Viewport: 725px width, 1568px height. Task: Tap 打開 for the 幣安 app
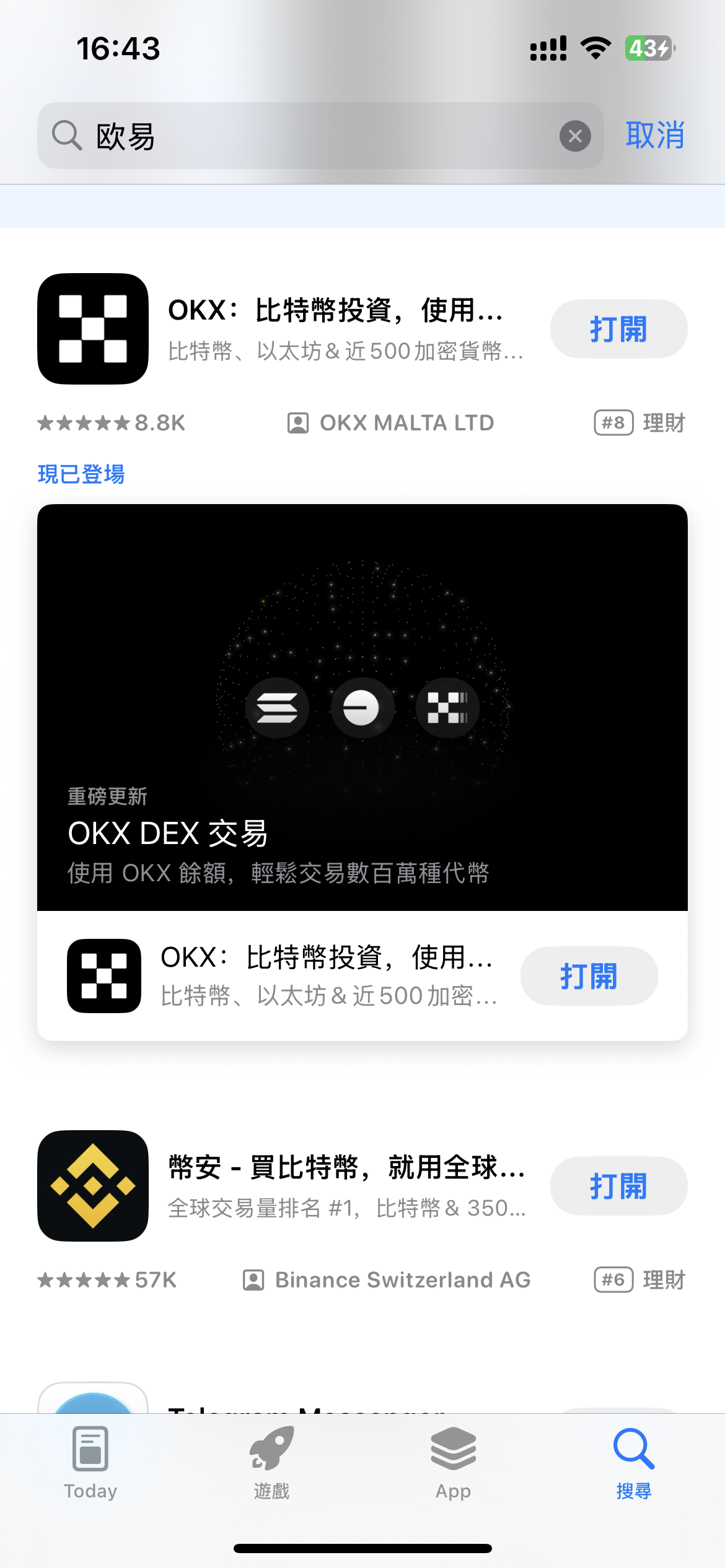coord(618,1186)
